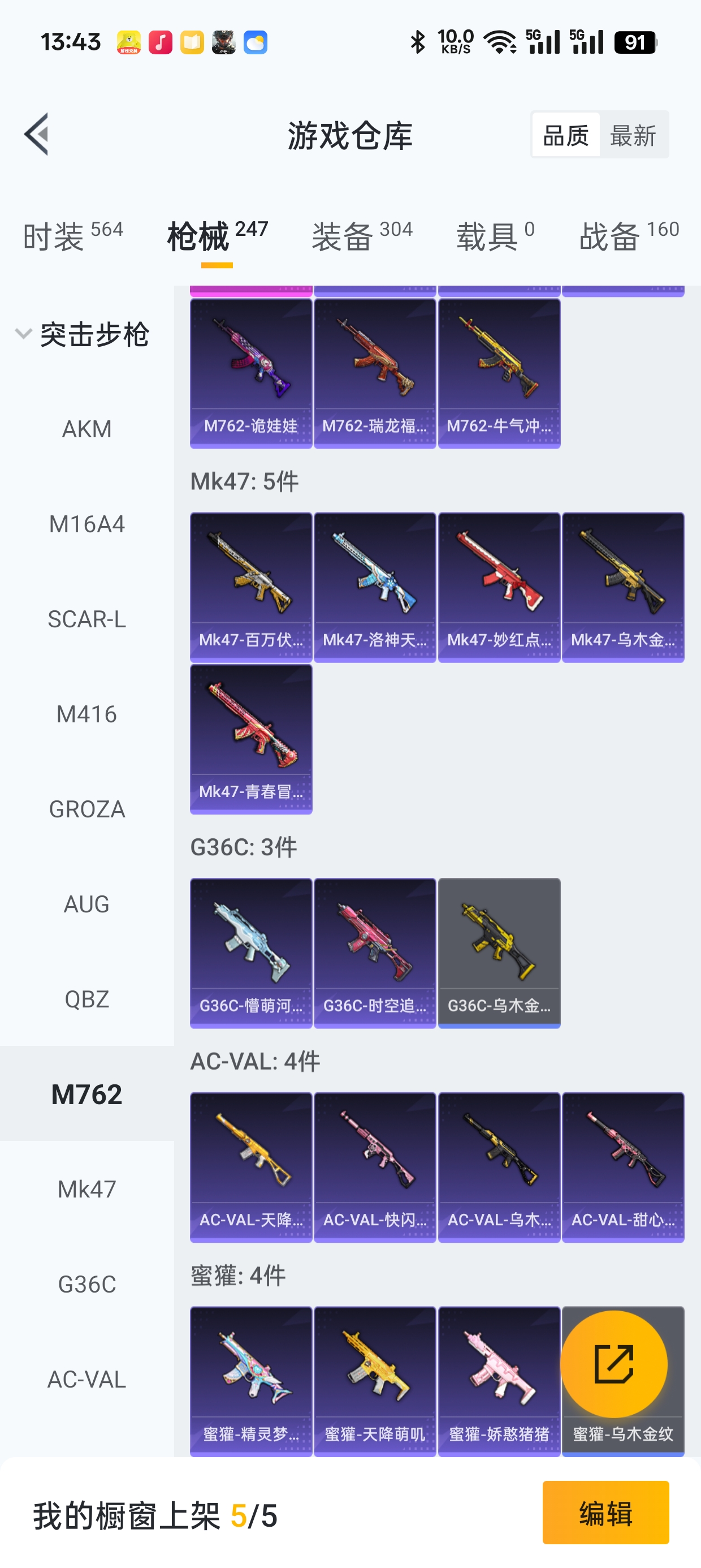This screenshot has height=1568, width=701.
Task: Jump to M416 in the weapon list
Action: pyautogui.click(x=86, y=714)
